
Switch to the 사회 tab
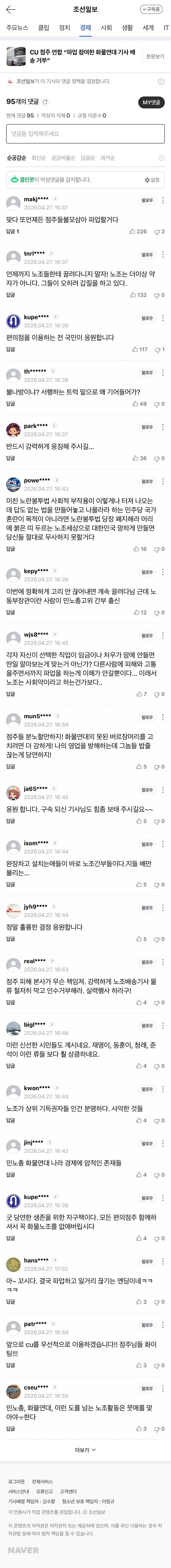[x=106, y=28]
